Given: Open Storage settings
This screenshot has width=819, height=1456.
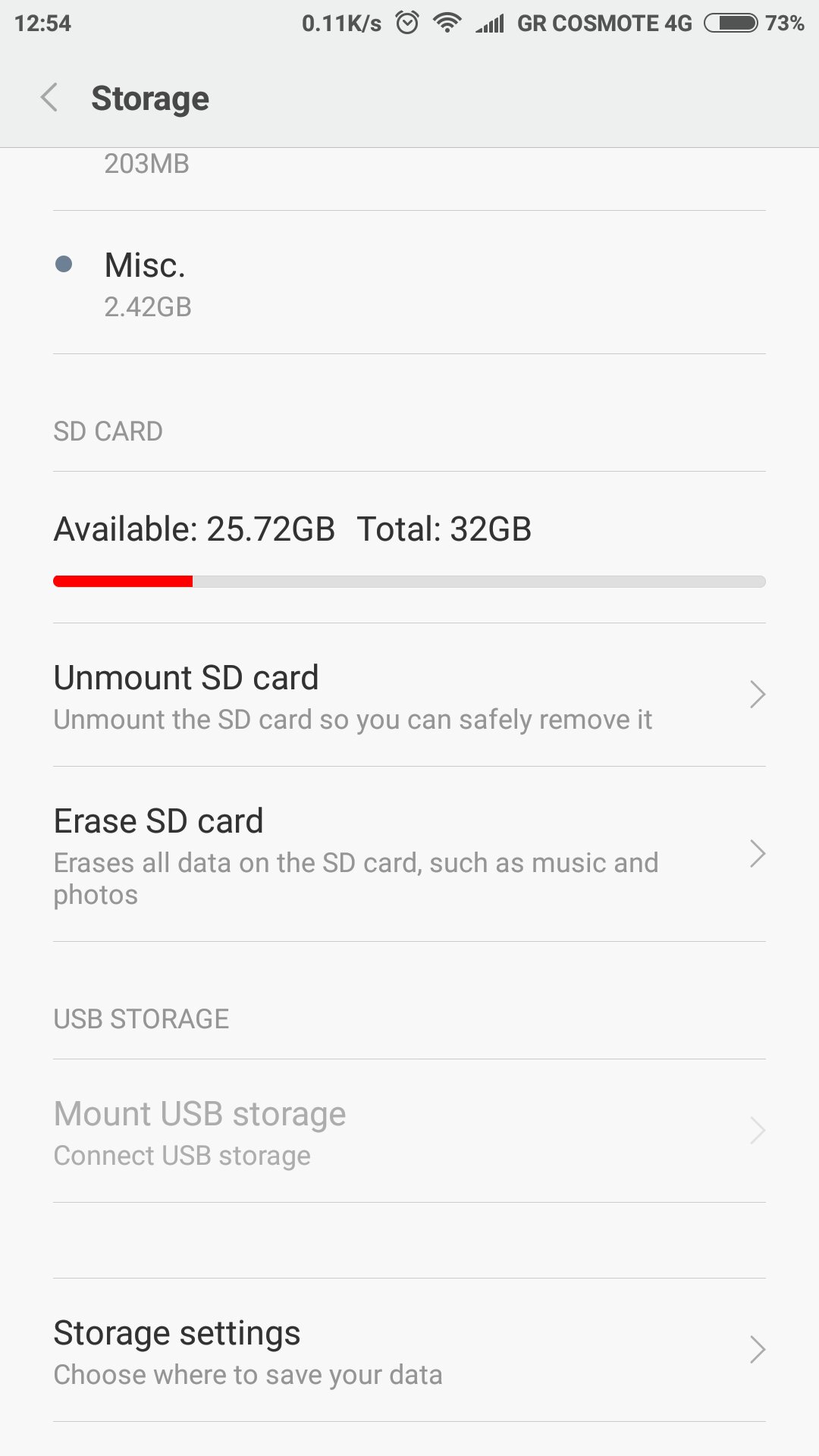Looking at the screenshot, I should point(409,1351).
